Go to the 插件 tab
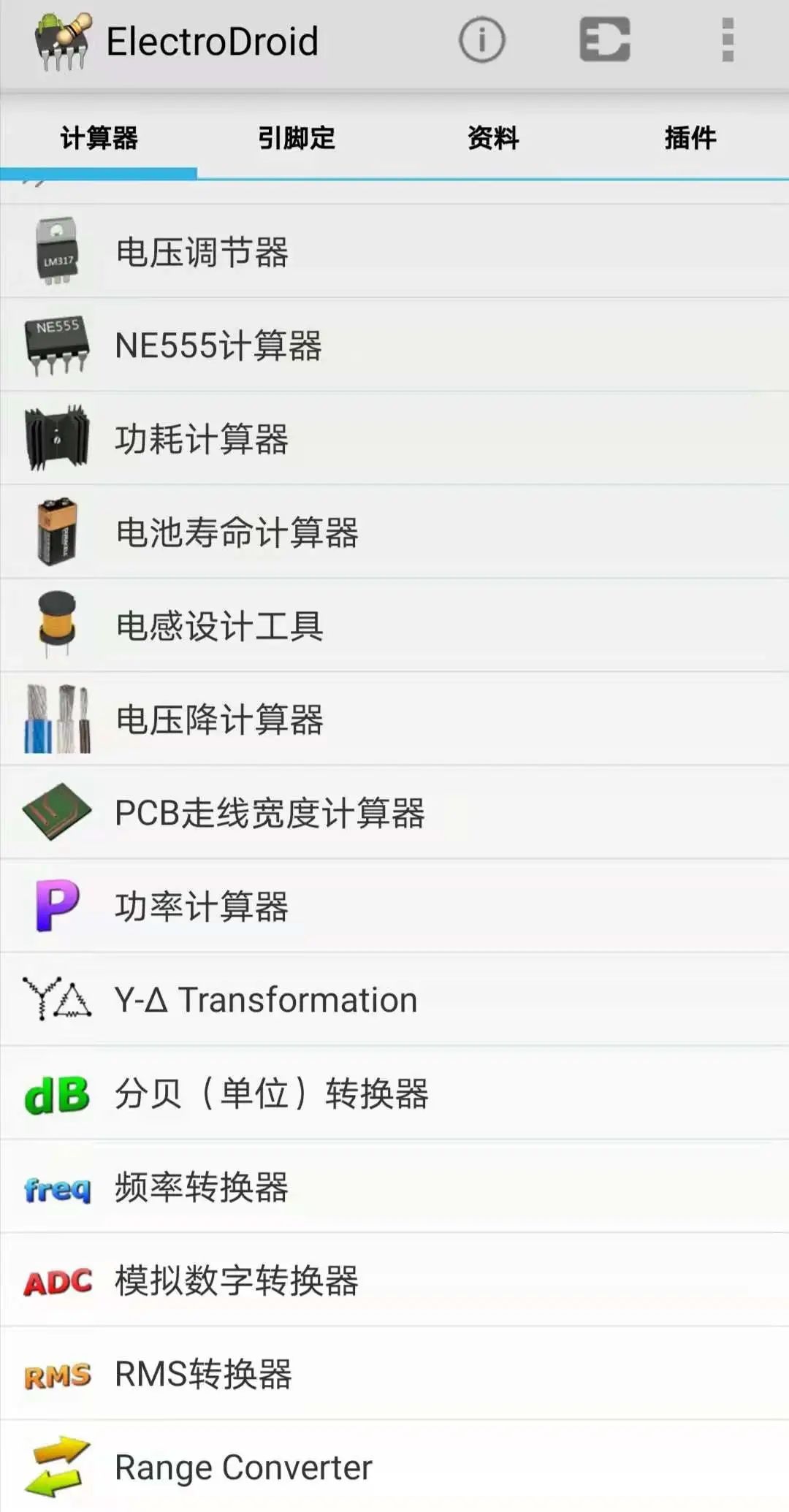This screenshot has width=789, height=1512. 690,138
